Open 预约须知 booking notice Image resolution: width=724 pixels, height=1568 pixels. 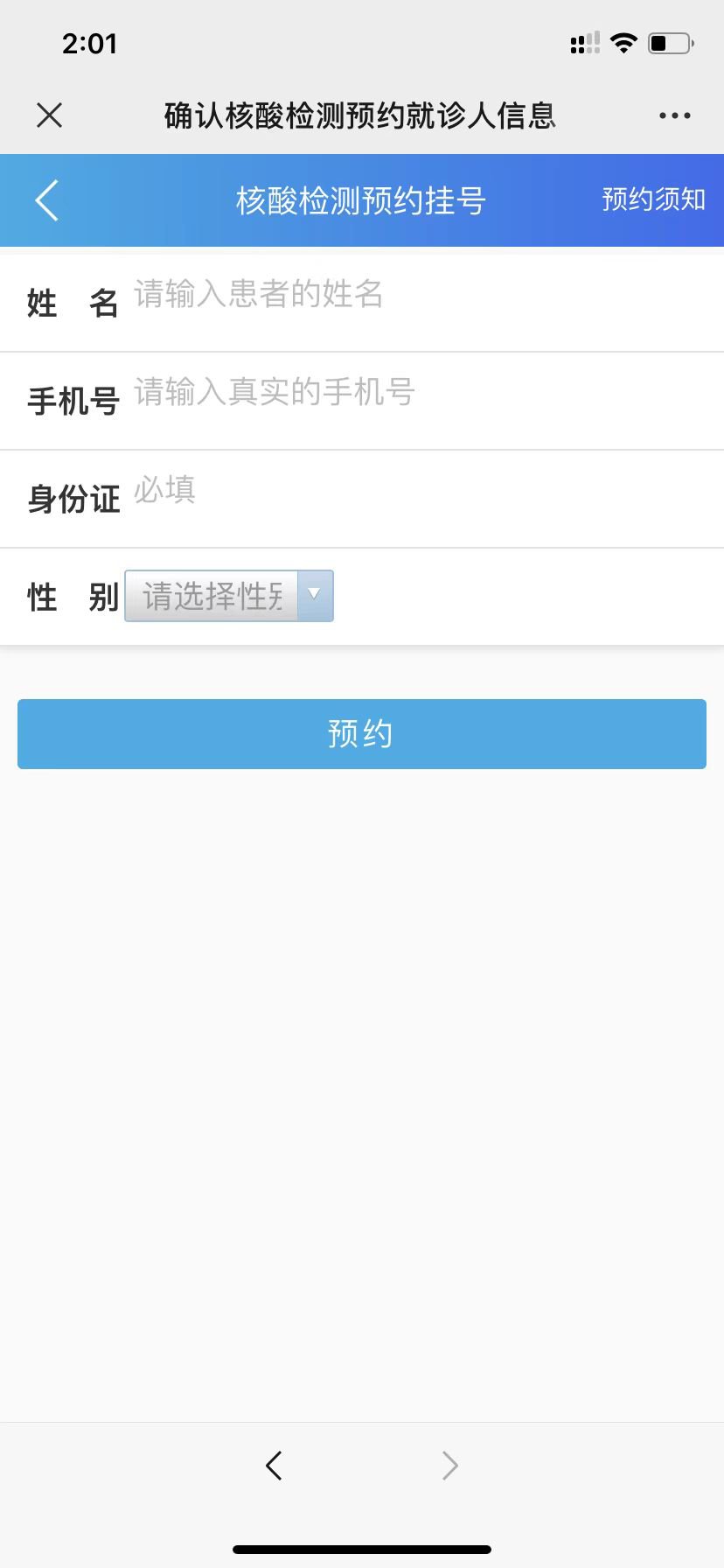click(x=653, y=199)
